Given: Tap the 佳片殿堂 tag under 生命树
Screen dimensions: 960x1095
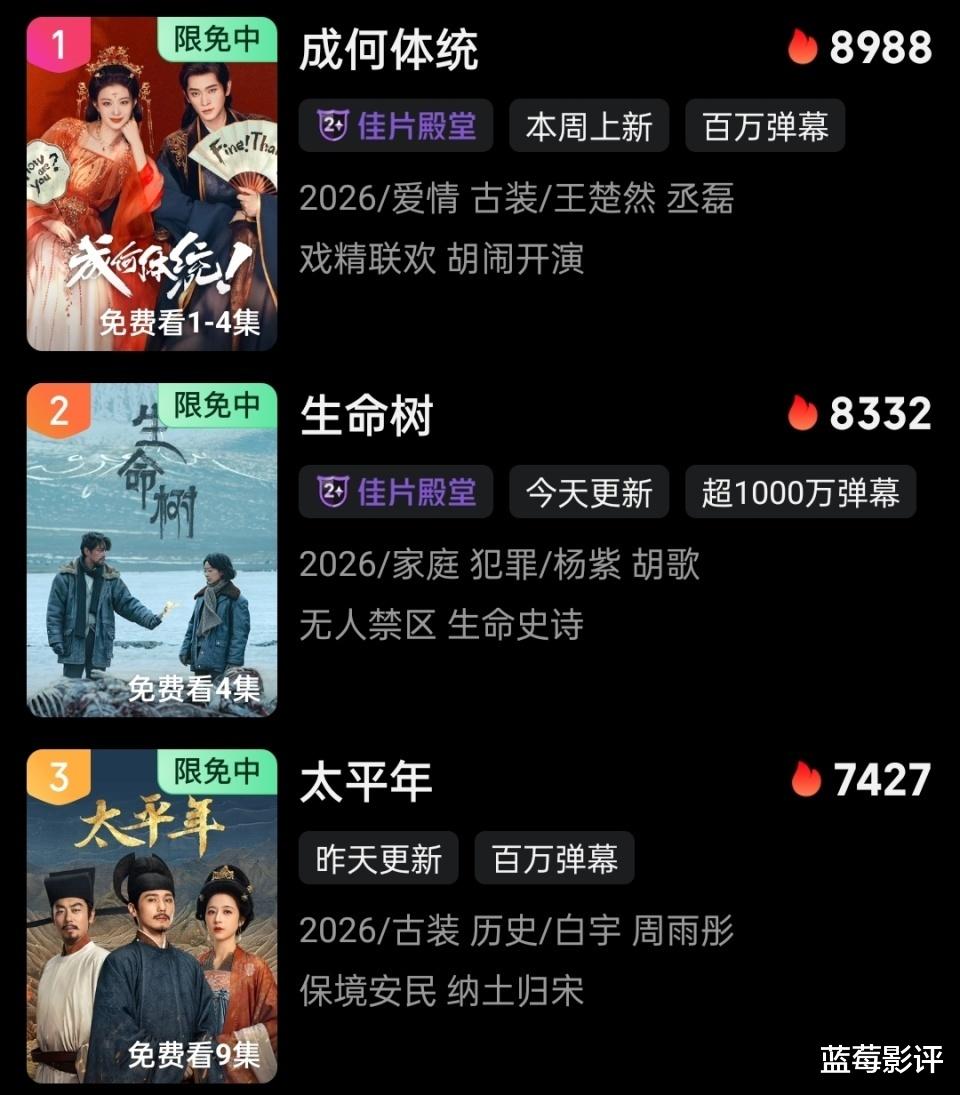Looking at the screenshot, I should (x=396, y=492).
